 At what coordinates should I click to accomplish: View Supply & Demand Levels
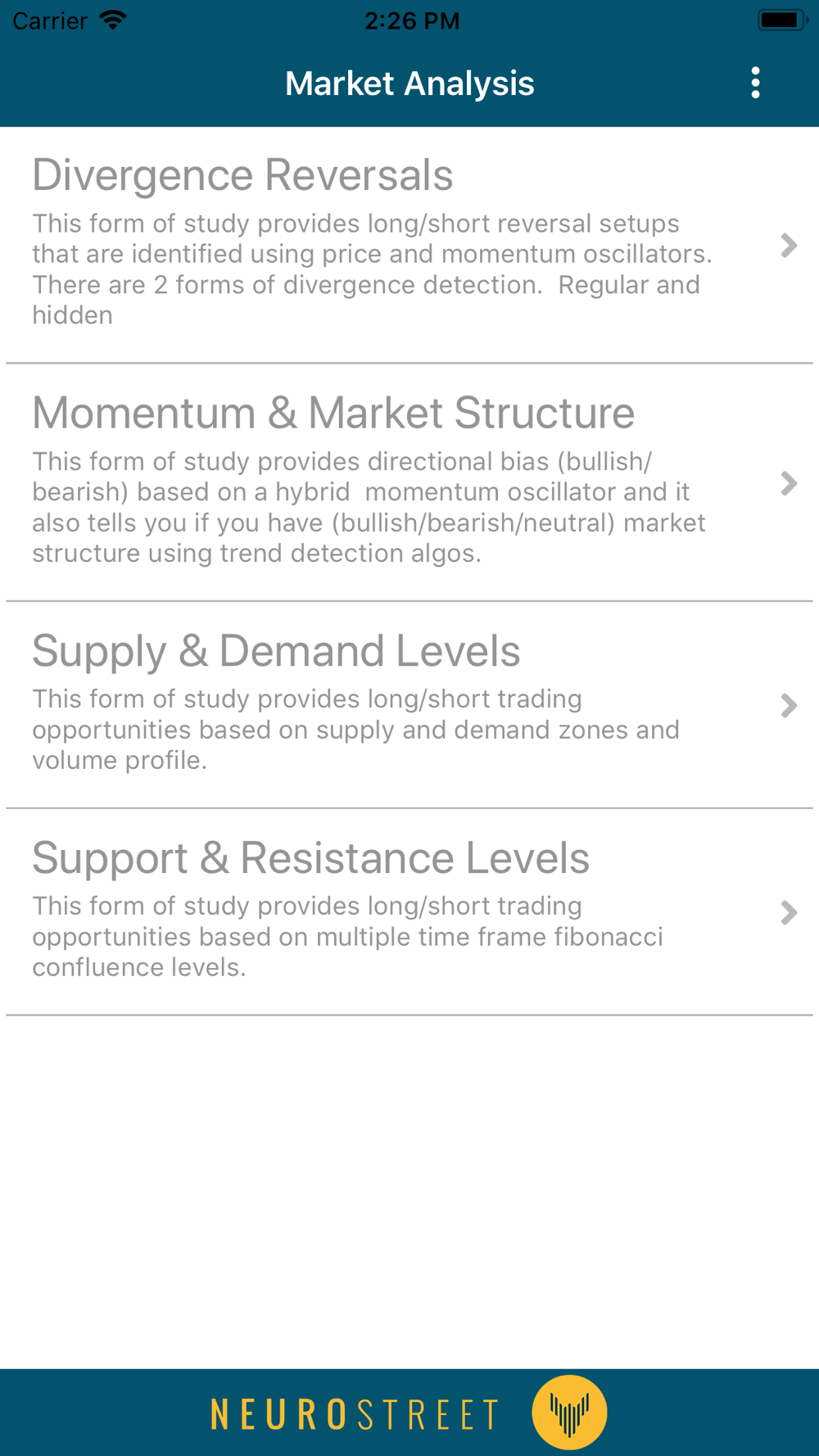tap(409, 704)
